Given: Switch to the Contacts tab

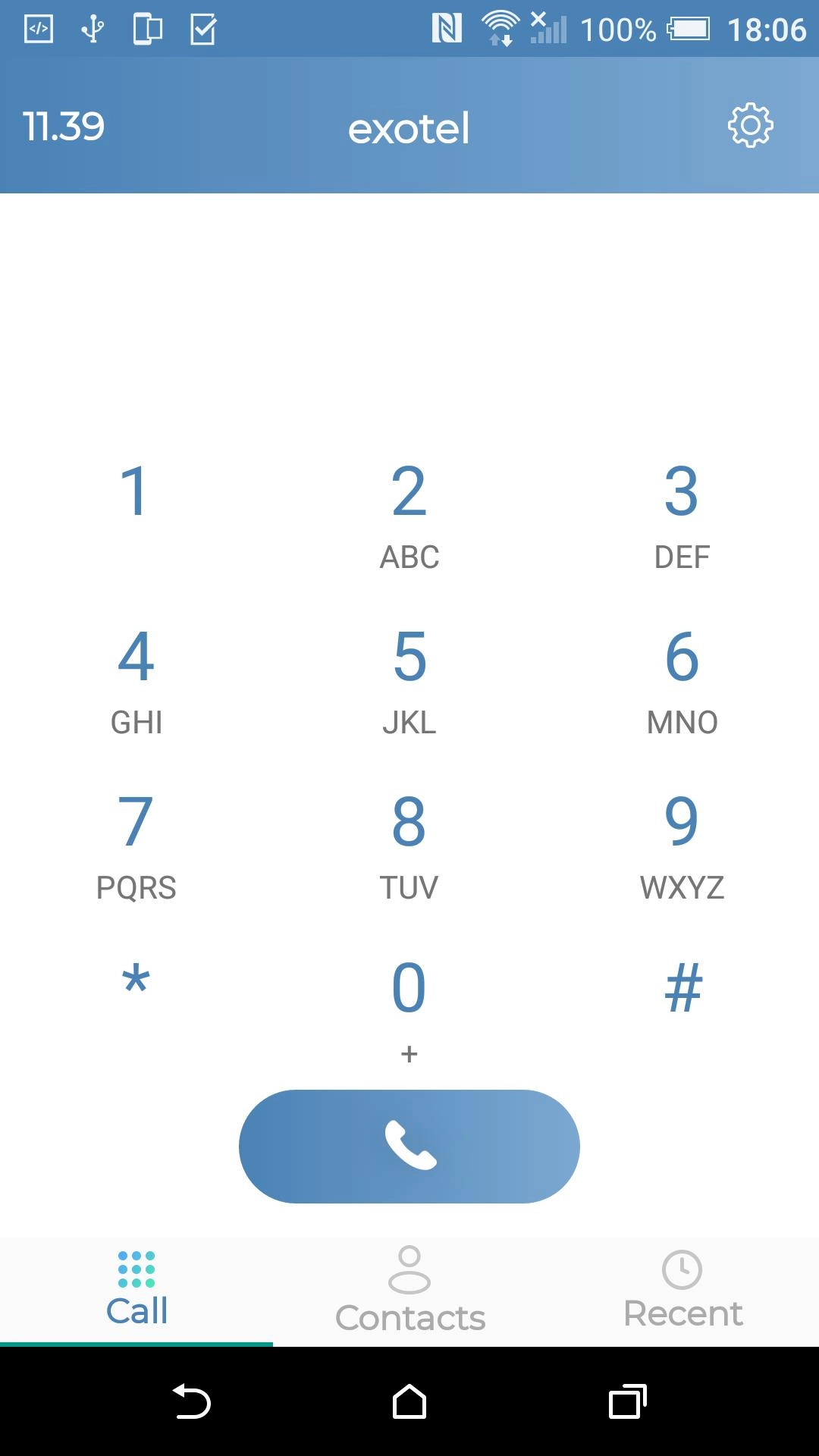Looking at the screenshot, I should pos(409,1291).
